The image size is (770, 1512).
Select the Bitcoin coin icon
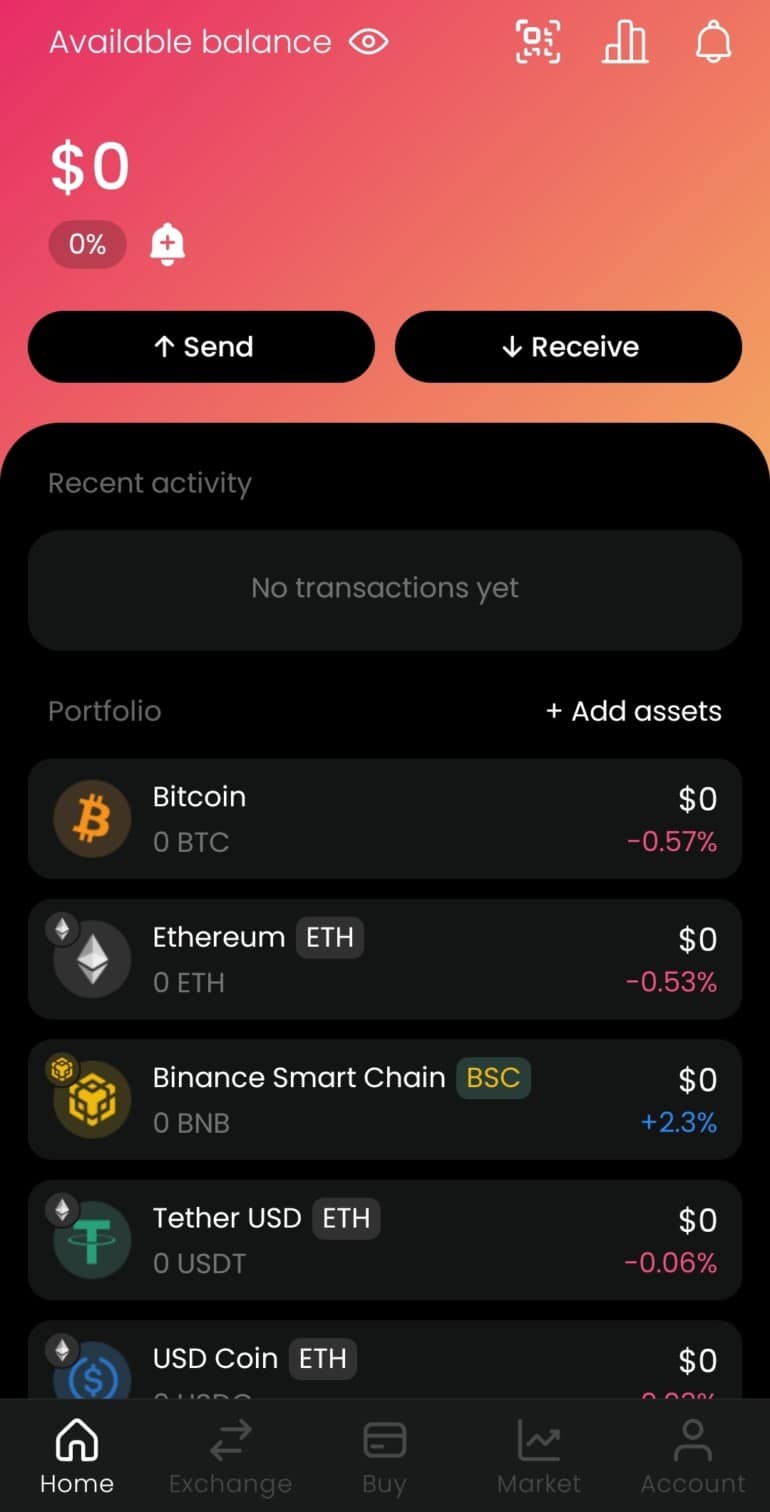(92, 818)
